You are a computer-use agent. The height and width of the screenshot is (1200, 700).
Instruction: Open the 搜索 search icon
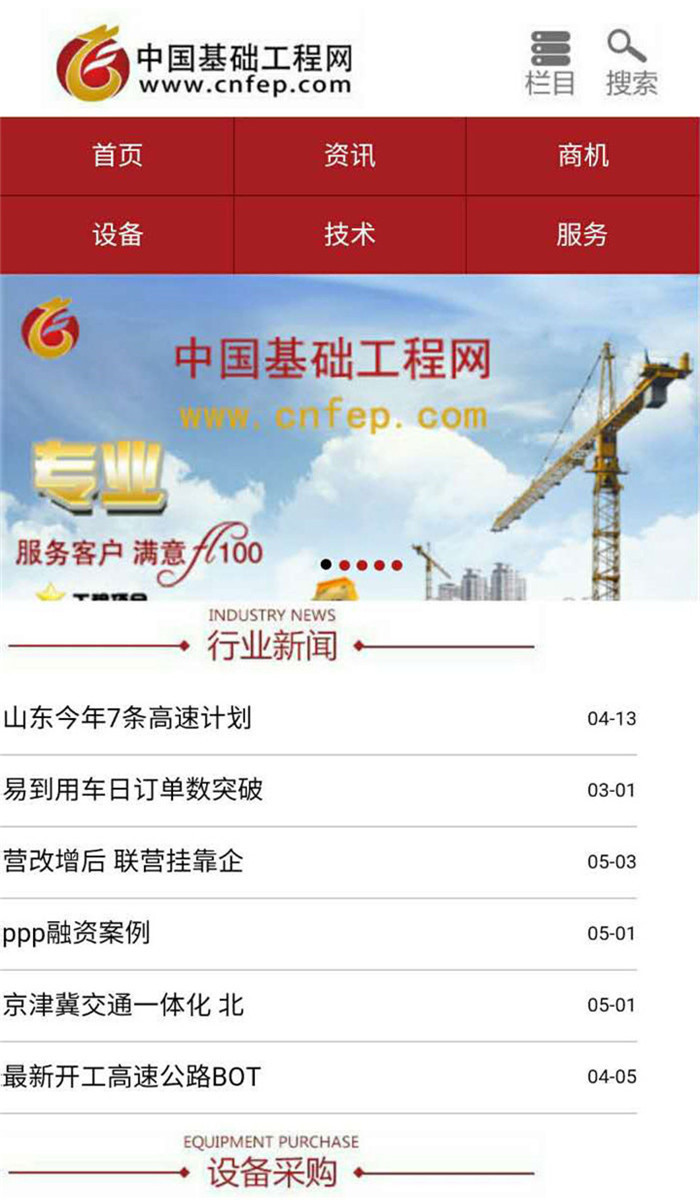631,62
